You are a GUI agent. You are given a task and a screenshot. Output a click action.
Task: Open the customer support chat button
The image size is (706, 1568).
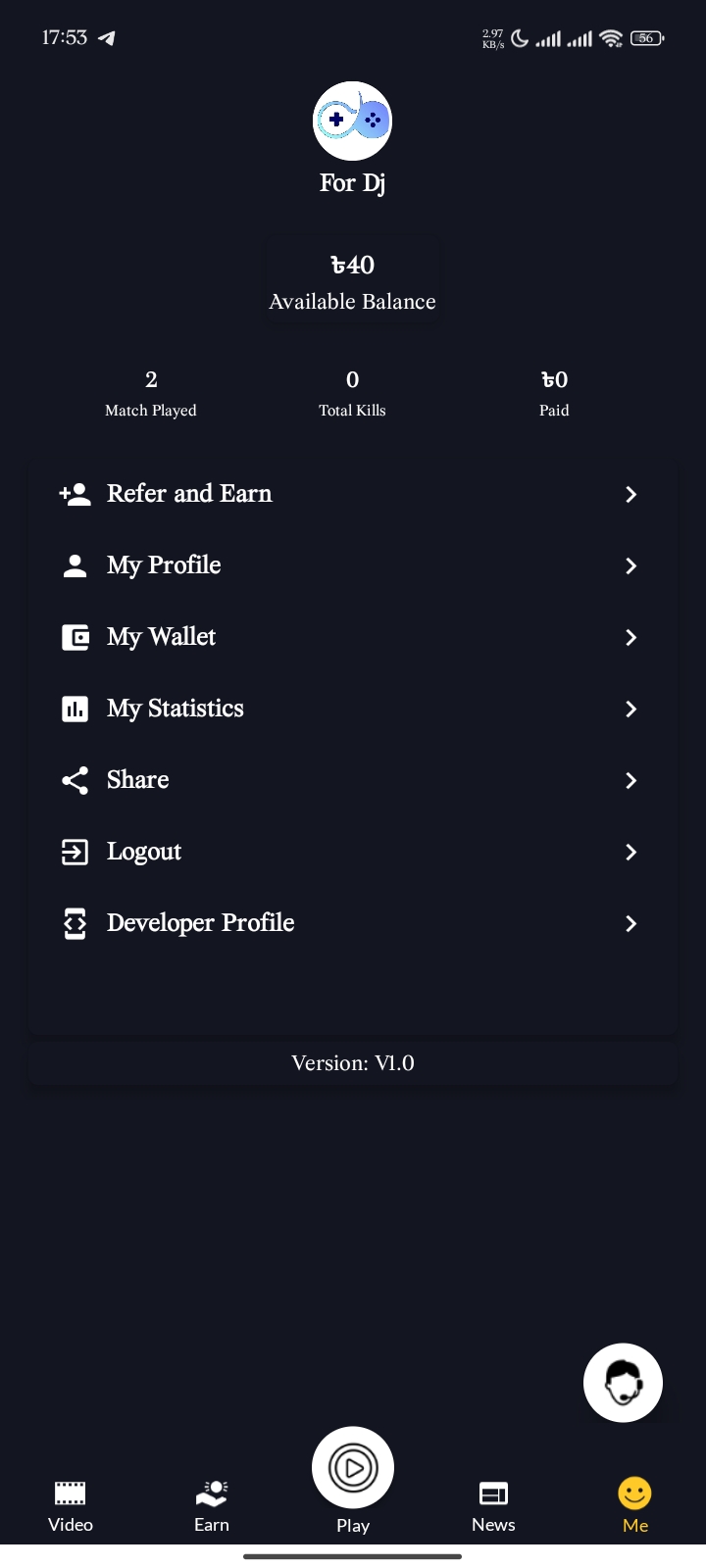(x=623, y=1383)
